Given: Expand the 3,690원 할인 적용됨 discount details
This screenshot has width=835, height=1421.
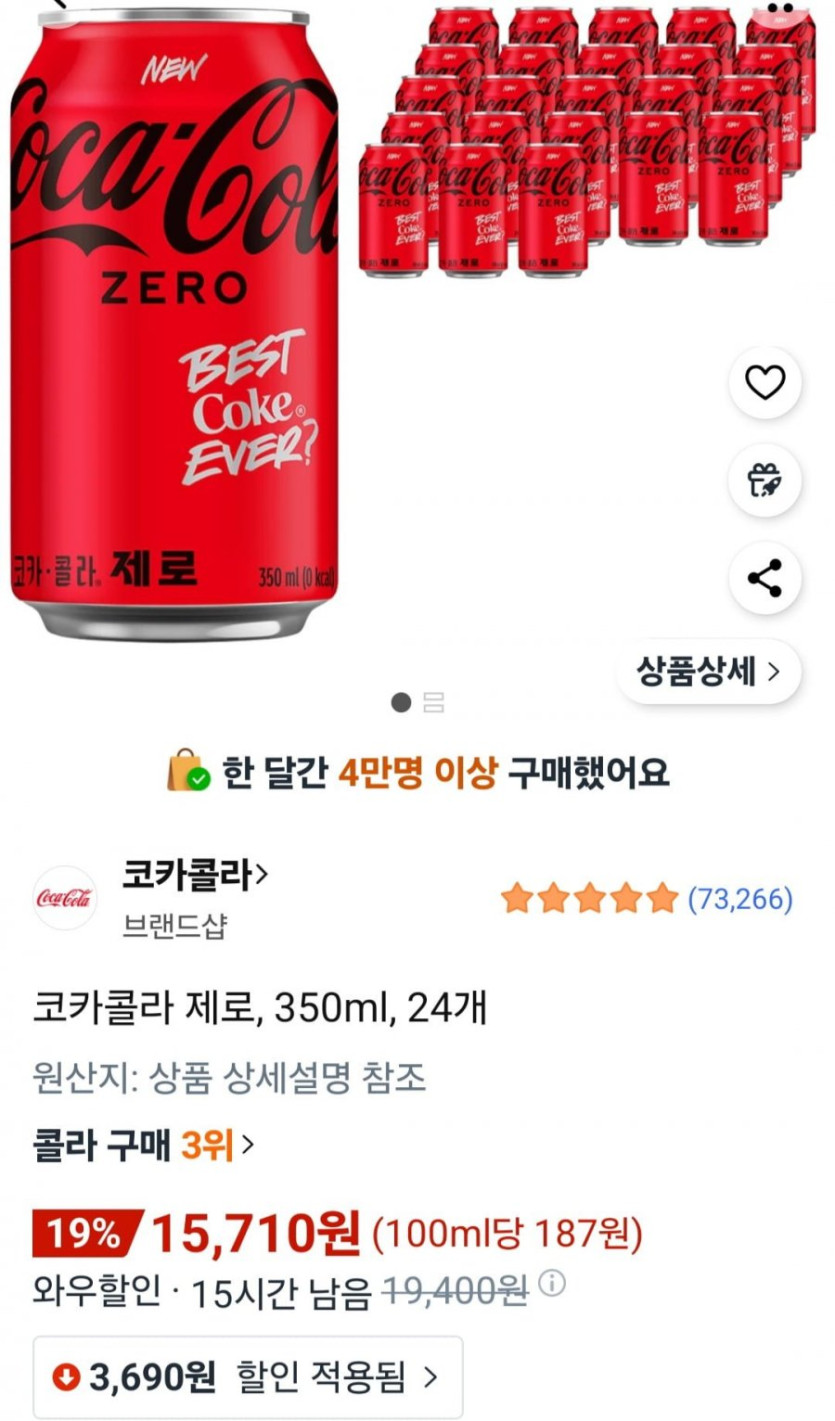Looking at the screenshot, I should pos(248,1377).
